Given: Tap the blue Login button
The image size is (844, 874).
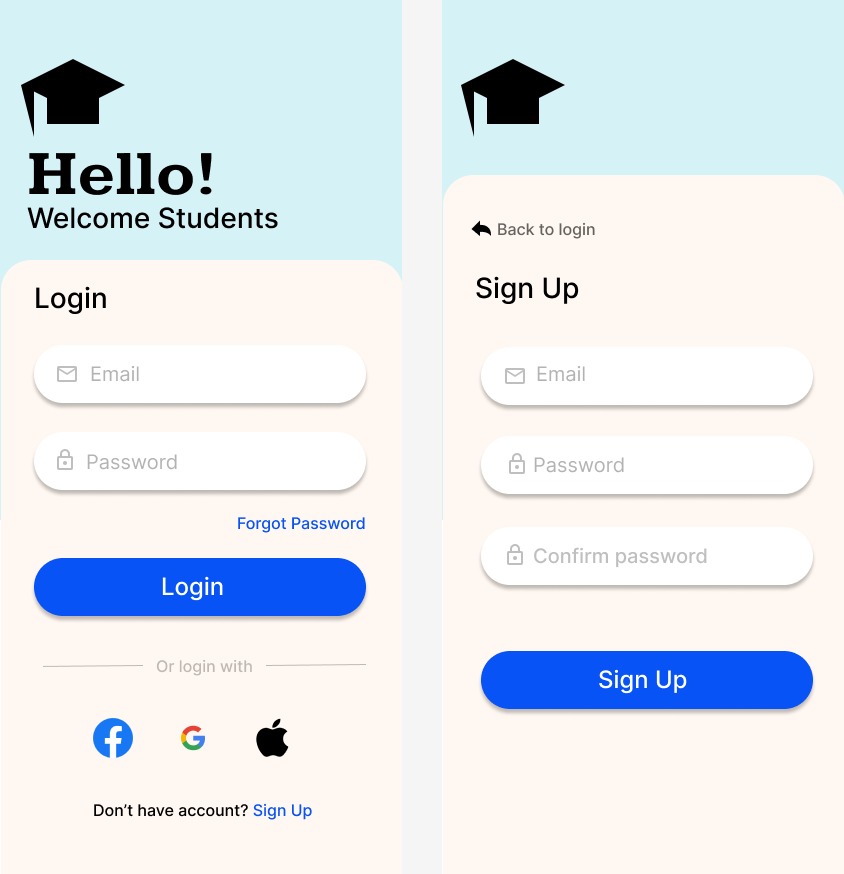Looking at the screenshot, I should (x=200, y=587).
